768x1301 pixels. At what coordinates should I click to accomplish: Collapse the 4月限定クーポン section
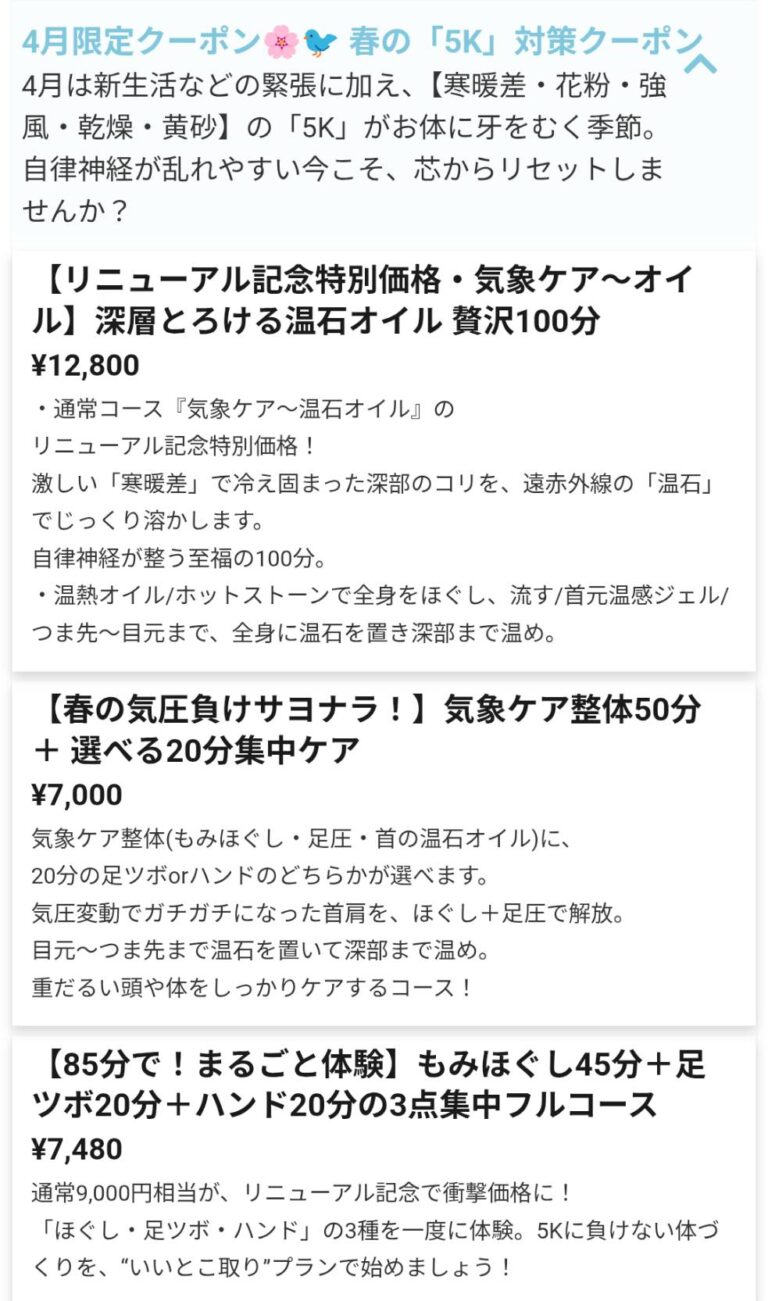[703, 64]
